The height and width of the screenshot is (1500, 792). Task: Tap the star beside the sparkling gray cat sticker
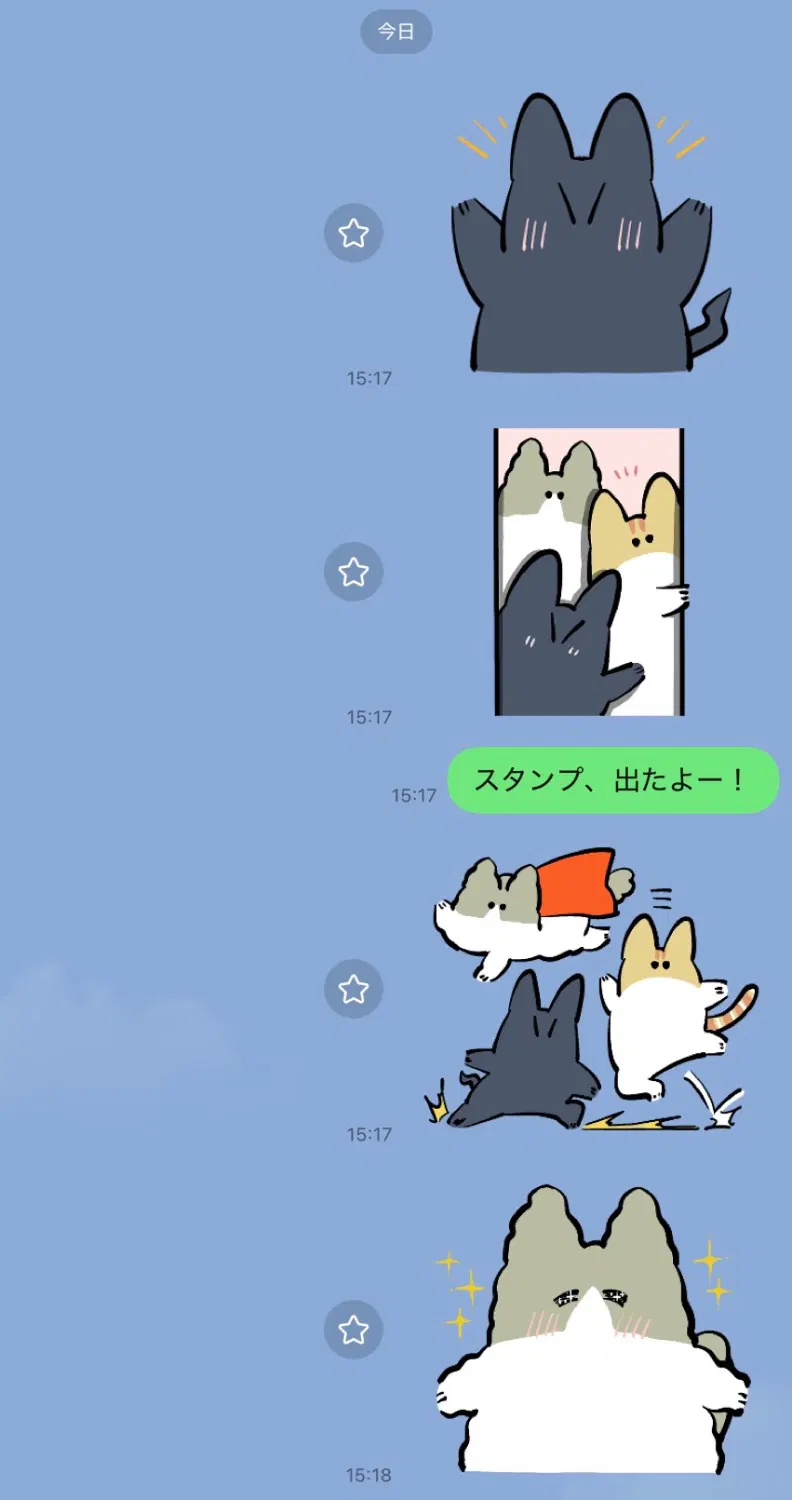[x=353, y=1330]
